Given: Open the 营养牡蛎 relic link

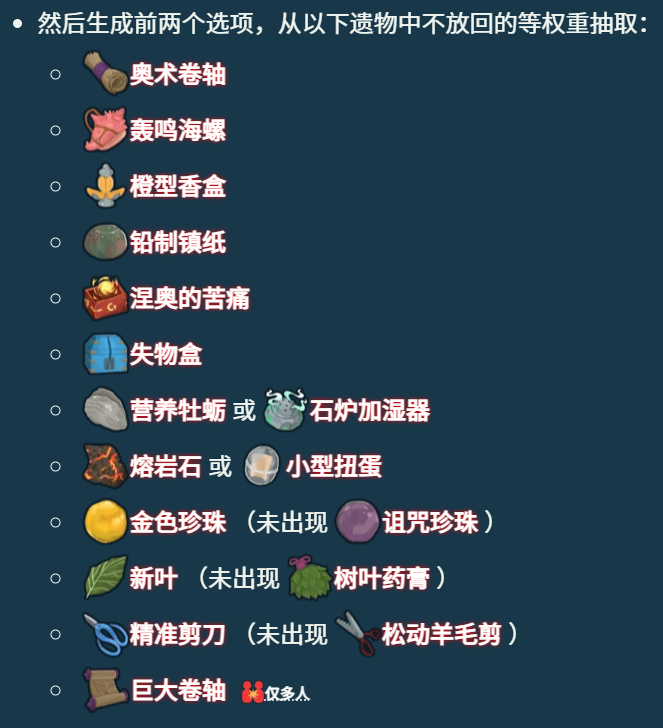Looking at the screenshot, I should [x=178, y=410].
